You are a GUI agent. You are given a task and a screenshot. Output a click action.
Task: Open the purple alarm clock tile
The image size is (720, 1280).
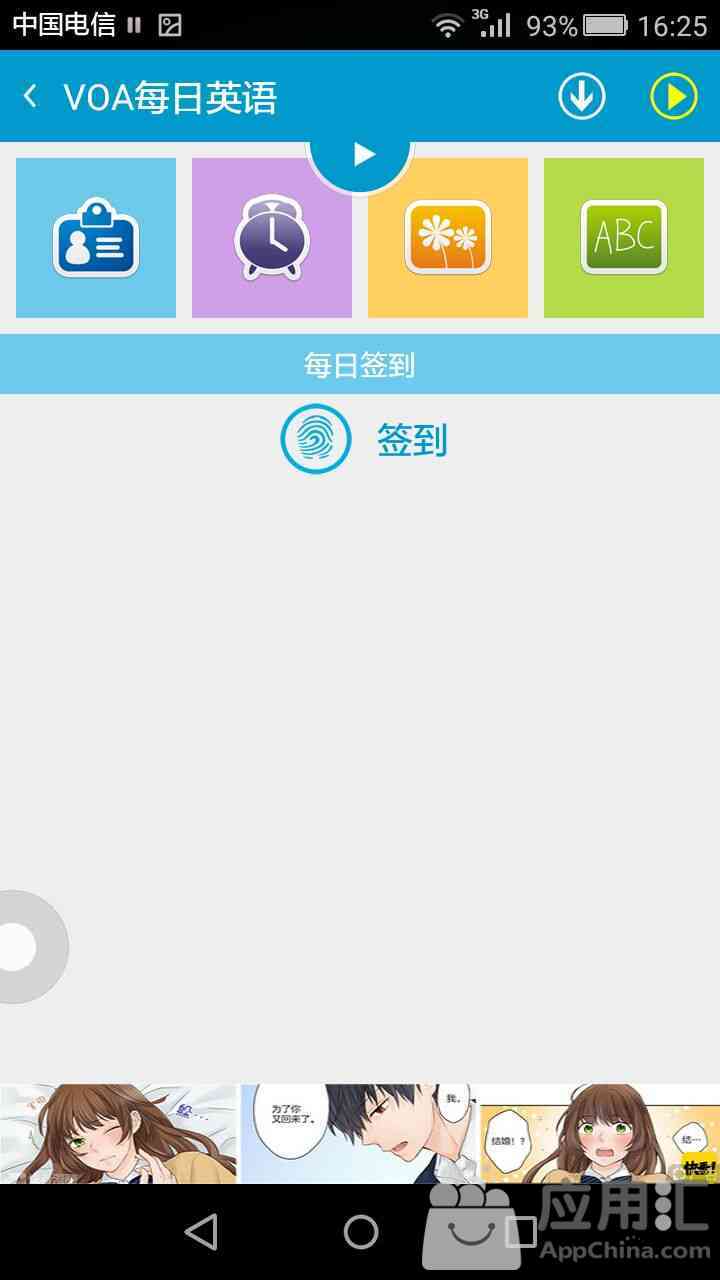point(272,238)
